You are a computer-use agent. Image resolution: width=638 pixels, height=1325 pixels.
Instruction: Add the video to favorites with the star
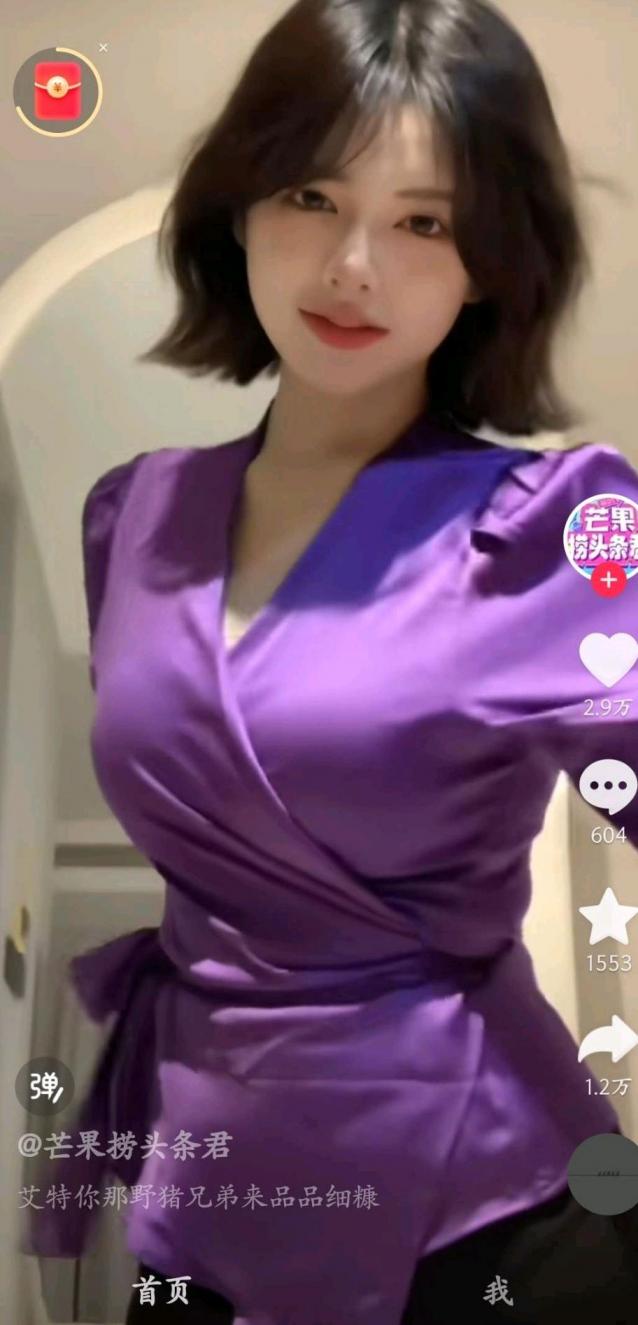click(607, 918)
